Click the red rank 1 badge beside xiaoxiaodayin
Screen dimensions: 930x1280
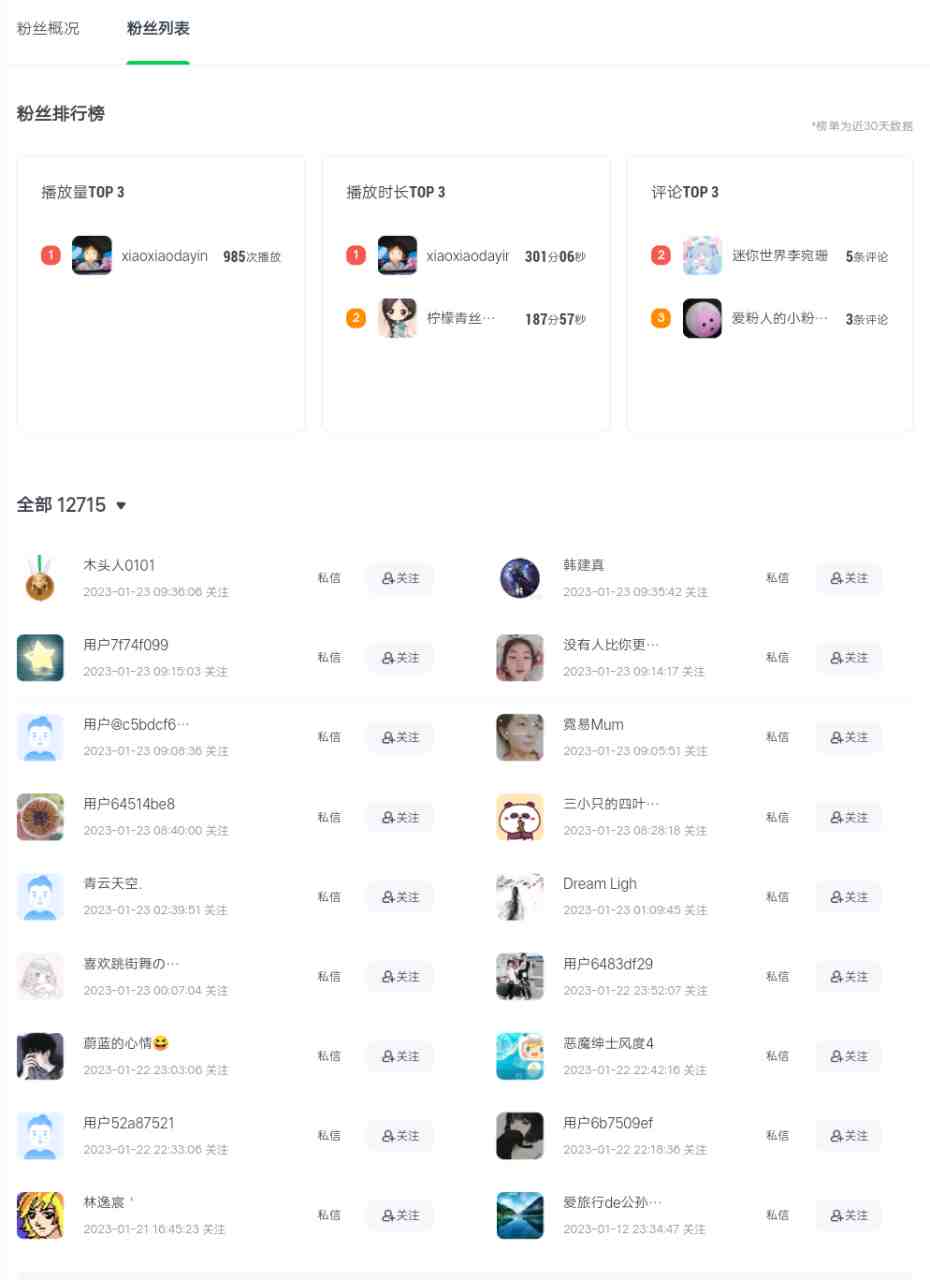point(51,255)
